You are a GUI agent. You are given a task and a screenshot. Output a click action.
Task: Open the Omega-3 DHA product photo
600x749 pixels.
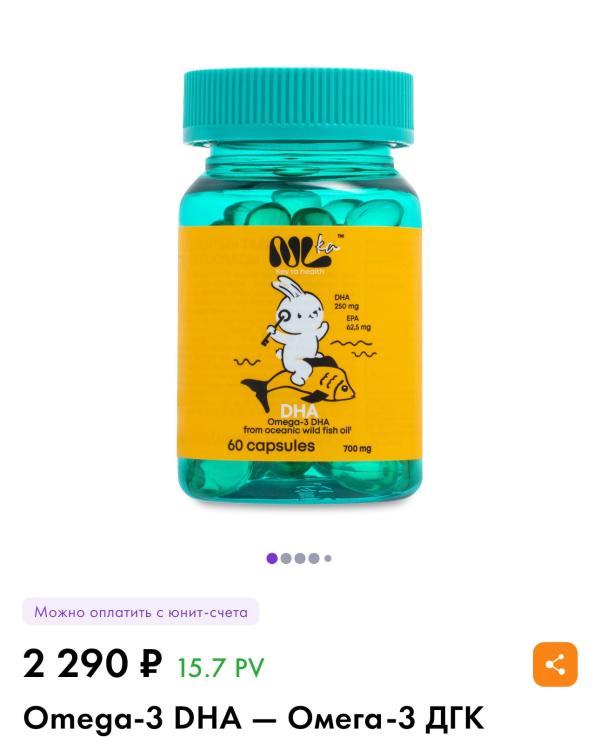299,290
